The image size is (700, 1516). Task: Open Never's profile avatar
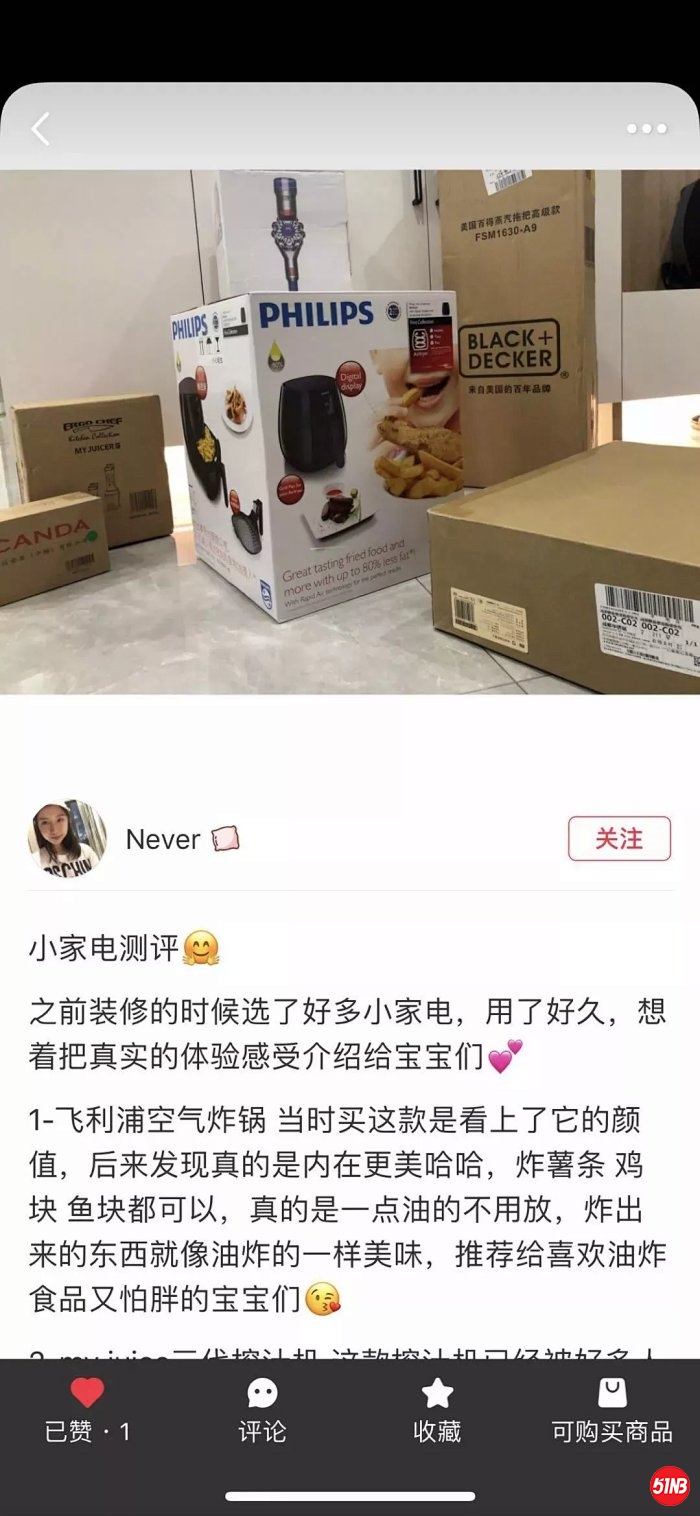tap(67, 839)
